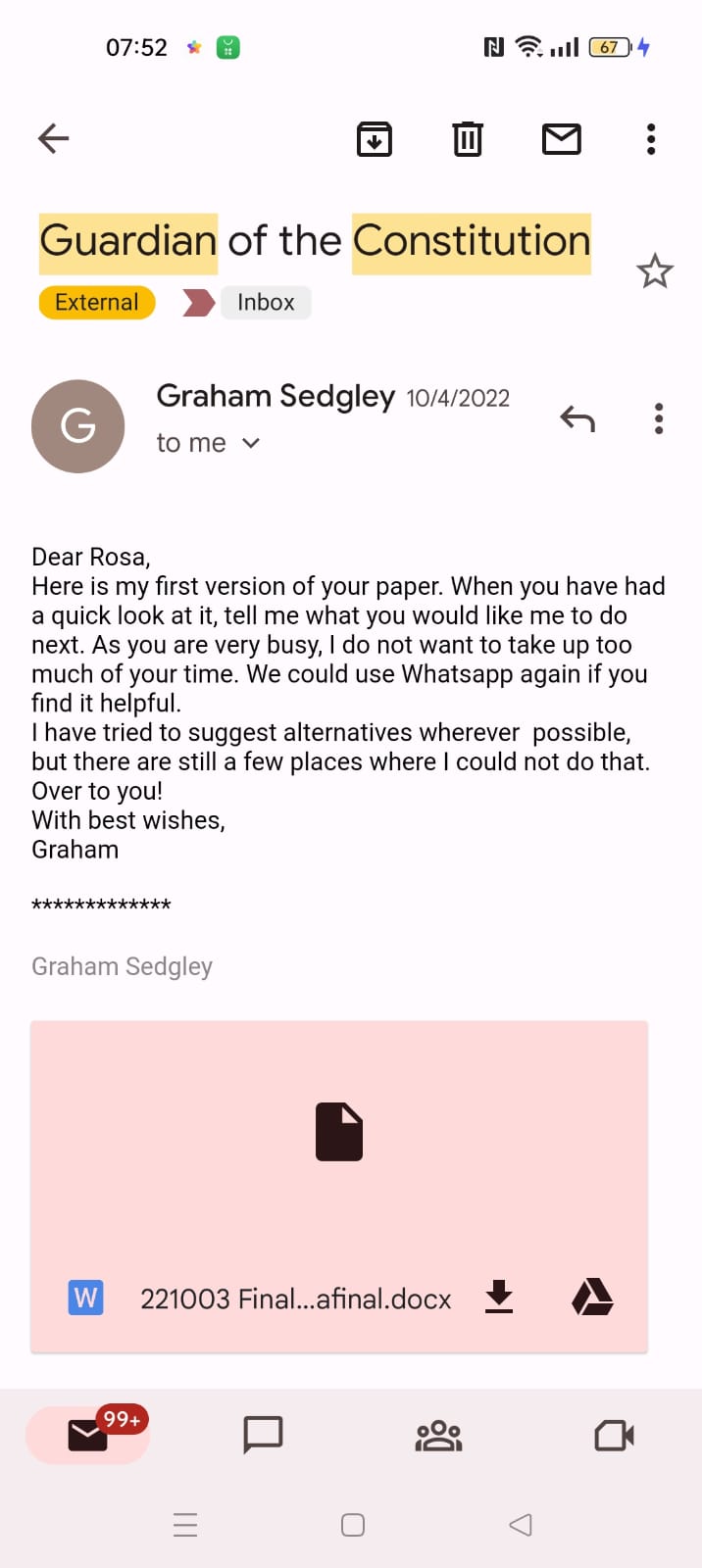Open message options beside the reply arrow
Screen dimensions: 702x1568
[x=659, y=419]
